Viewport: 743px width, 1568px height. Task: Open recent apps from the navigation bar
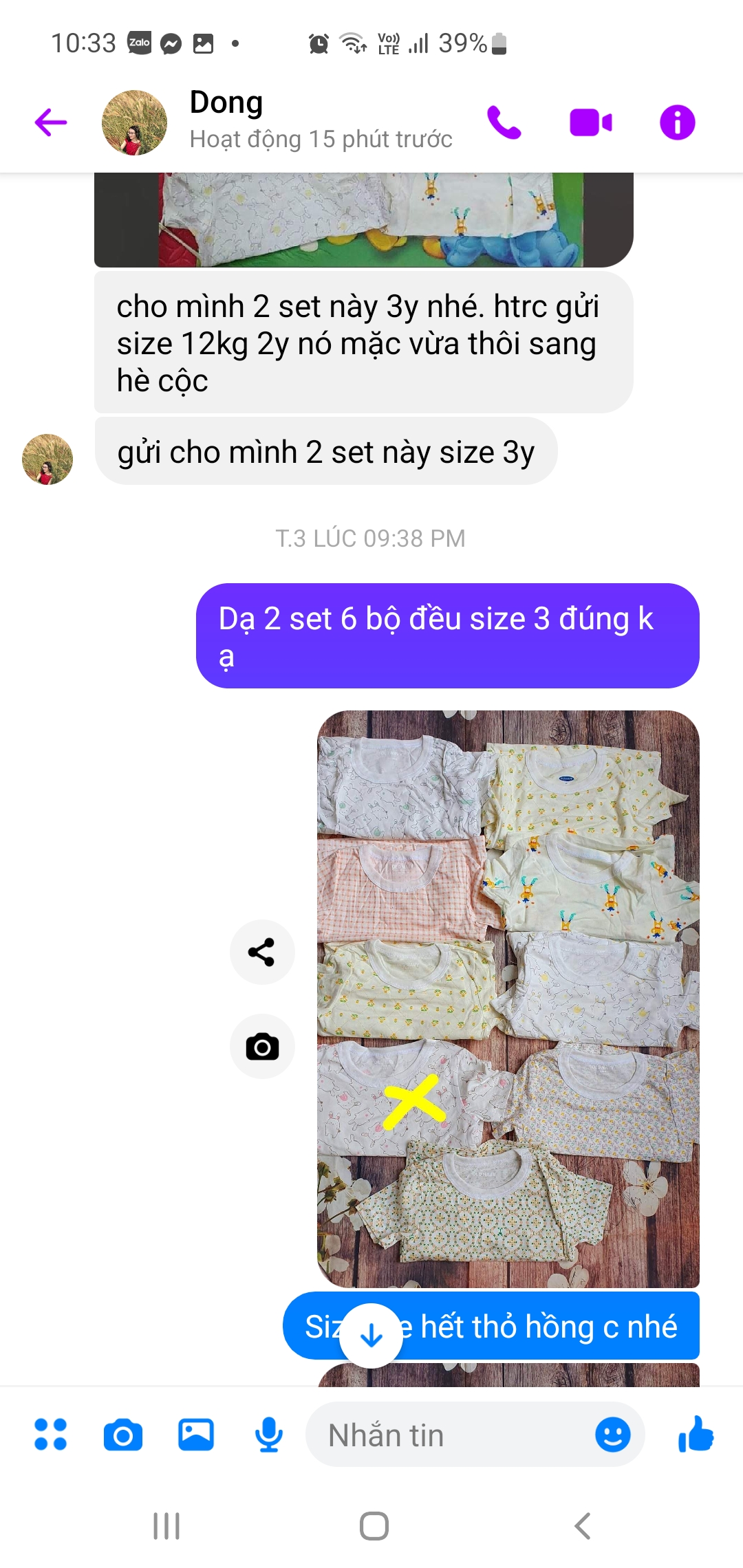[166, 1526]
